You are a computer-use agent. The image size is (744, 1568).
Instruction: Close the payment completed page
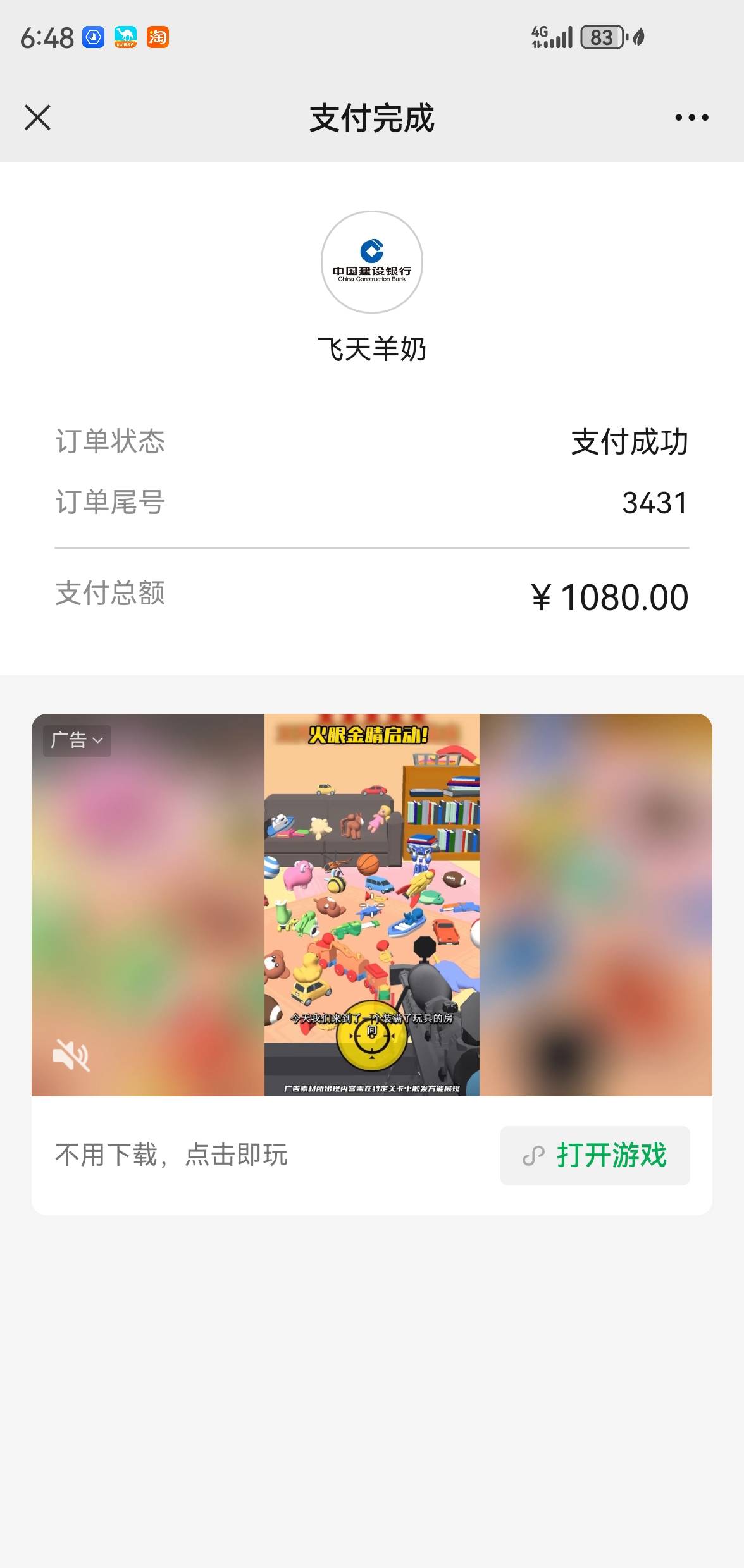click(x=37, y=118)
